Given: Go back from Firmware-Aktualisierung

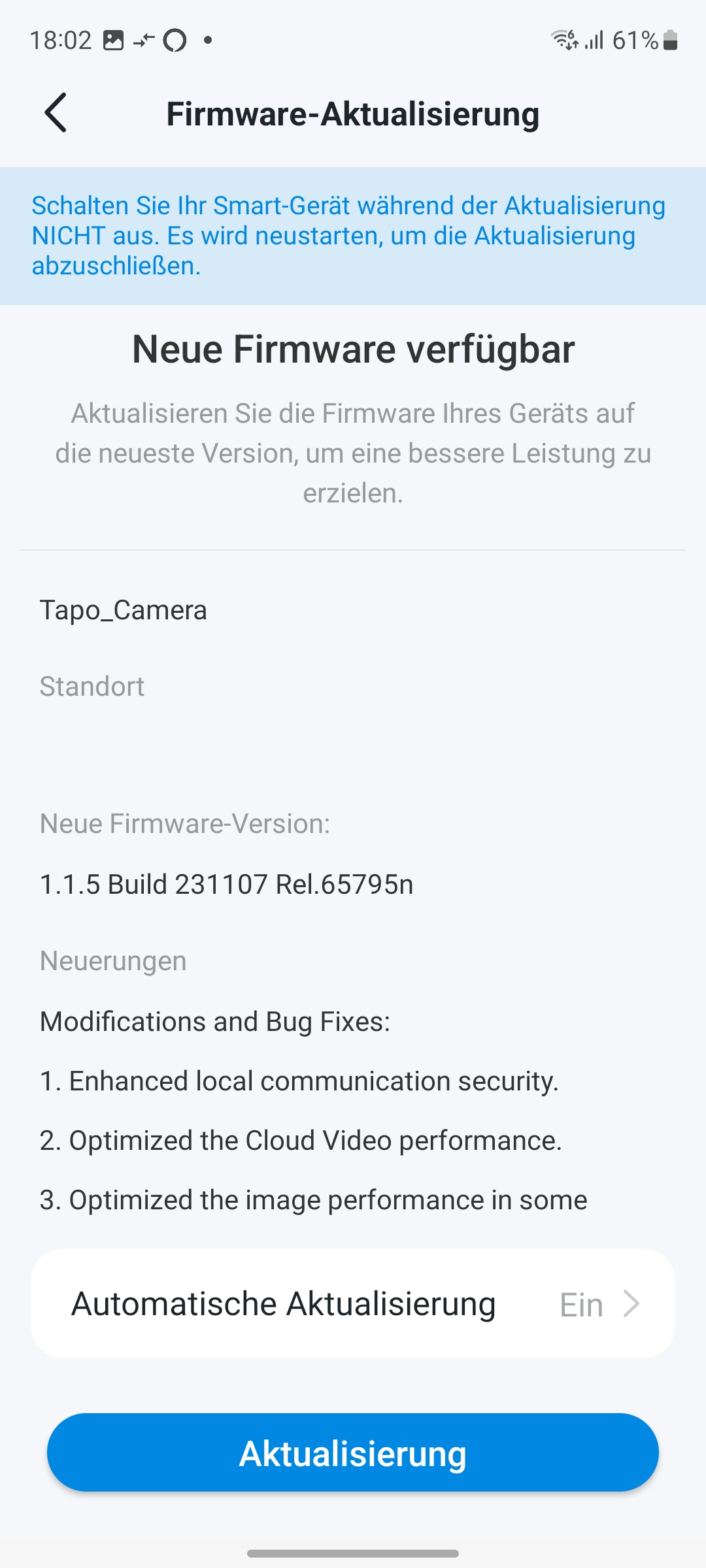Looking at the screenshot, I should 56,113.
